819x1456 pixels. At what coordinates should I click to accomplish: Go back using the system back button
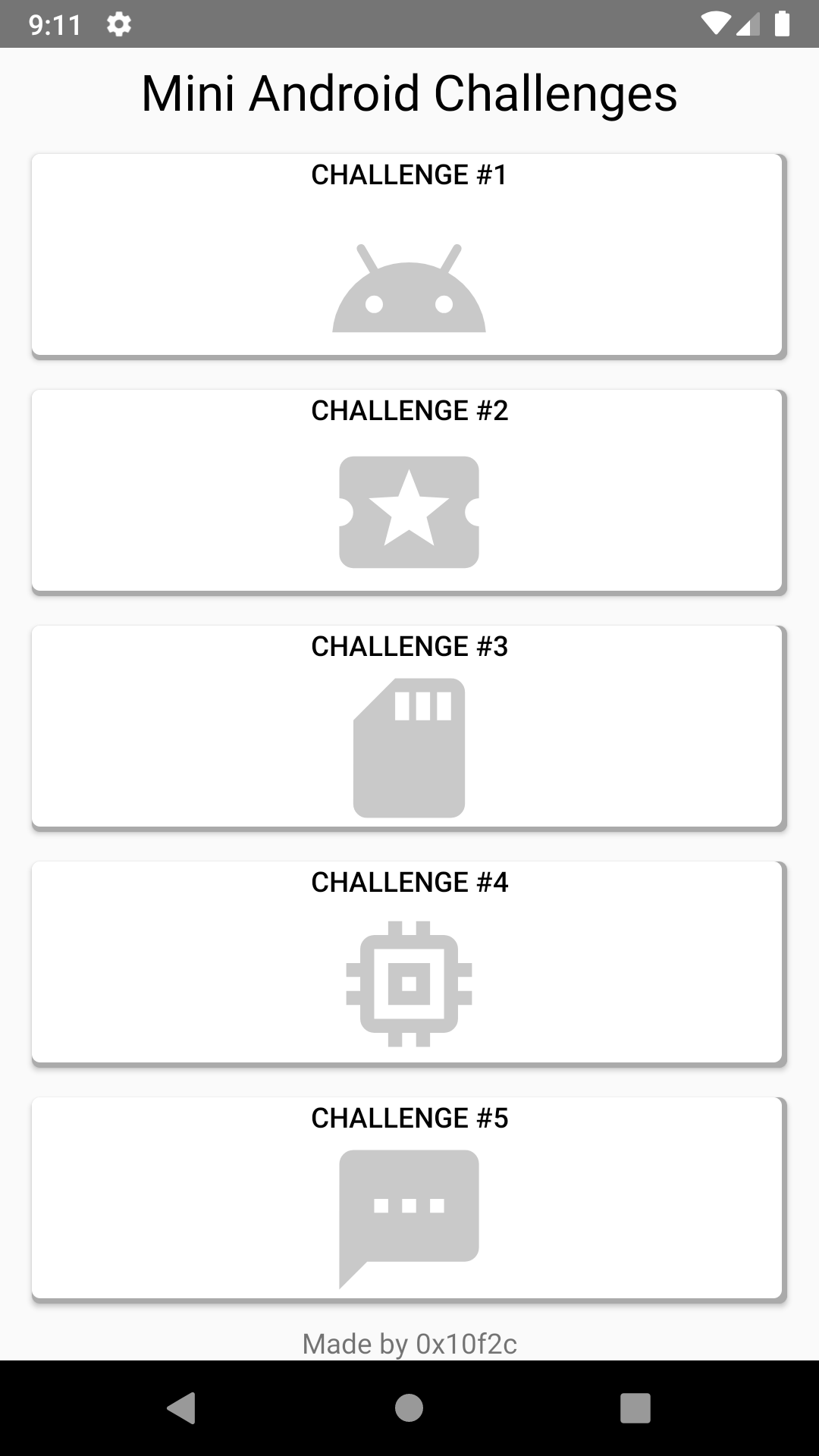(182, 1408)
